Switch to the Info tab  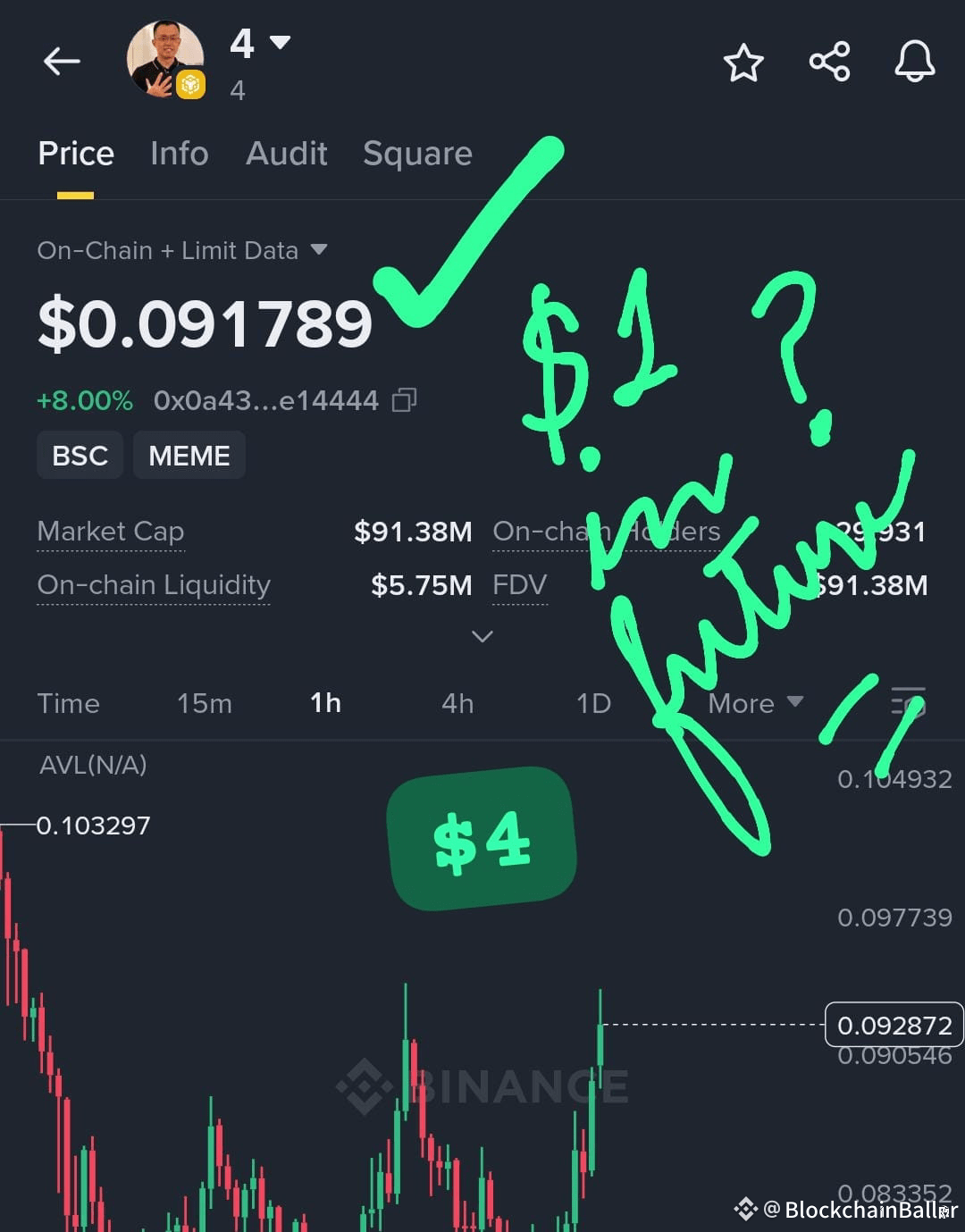point(179,154)
